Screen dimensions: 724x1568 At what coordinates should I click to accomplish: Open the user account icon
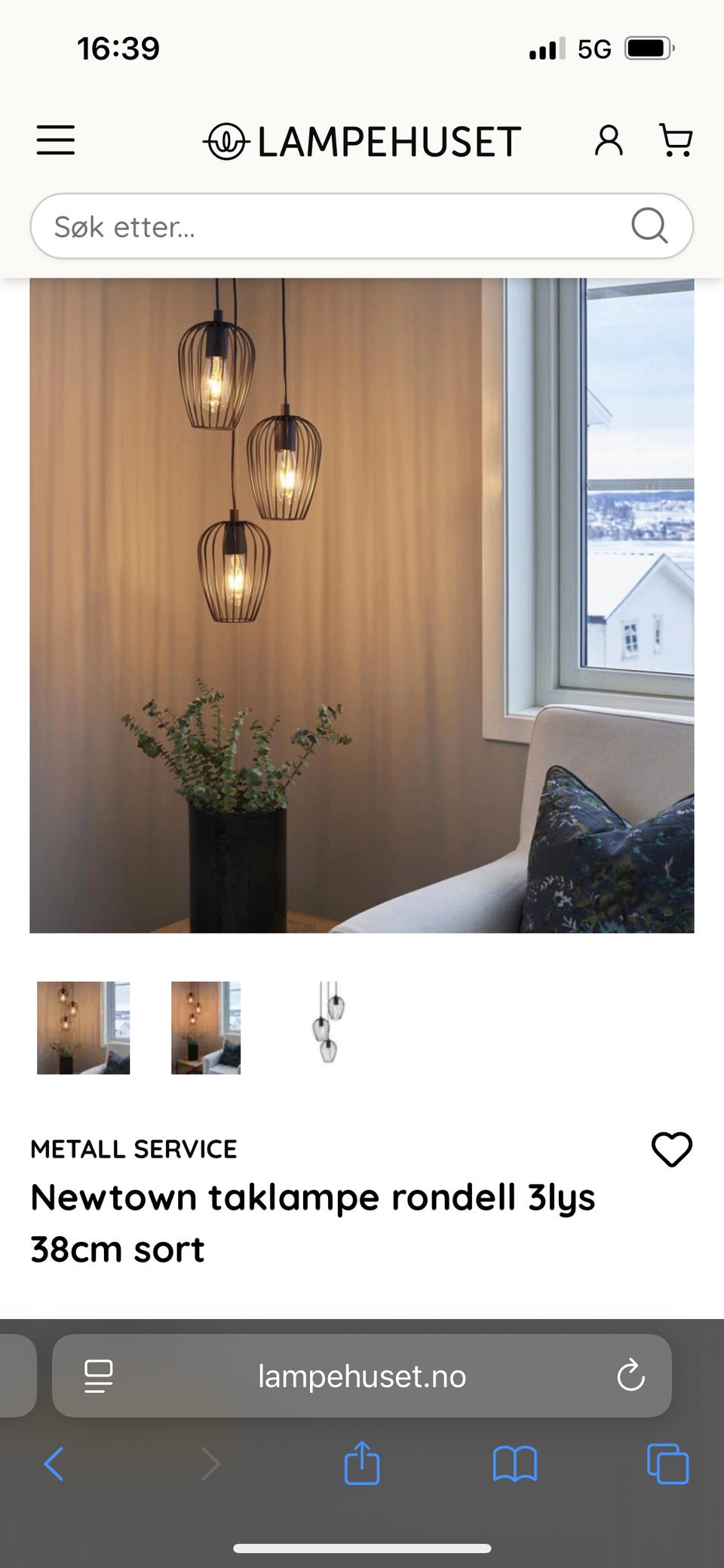tap(608, 140)
